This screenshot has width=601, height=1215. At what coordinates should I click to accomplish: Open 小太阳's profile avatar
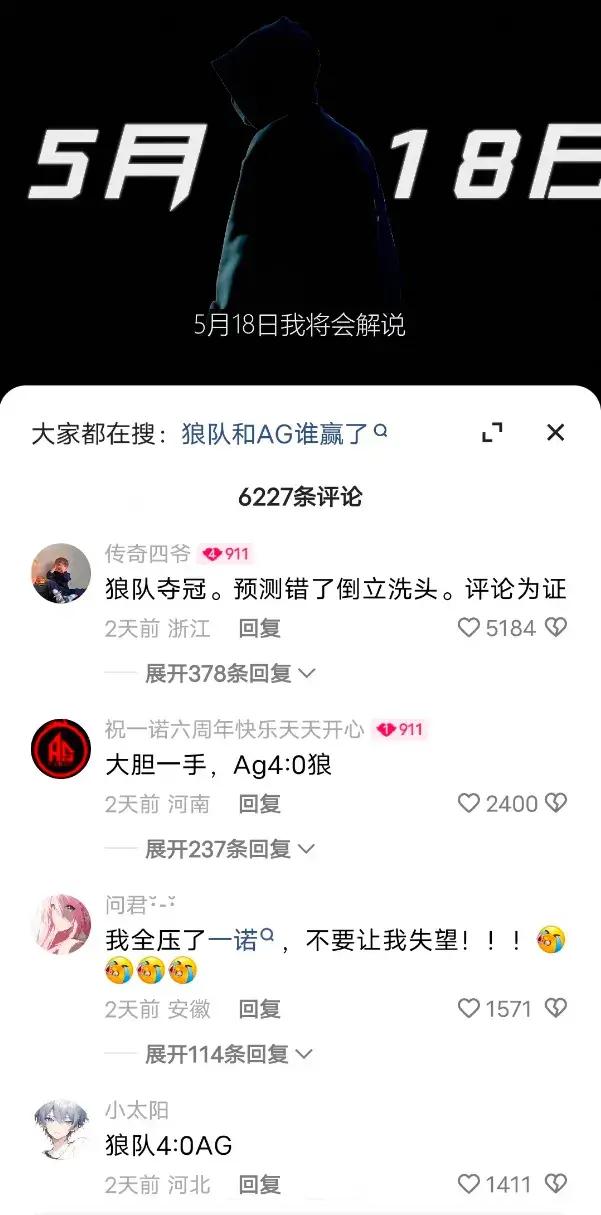[x=61, y=1129]
